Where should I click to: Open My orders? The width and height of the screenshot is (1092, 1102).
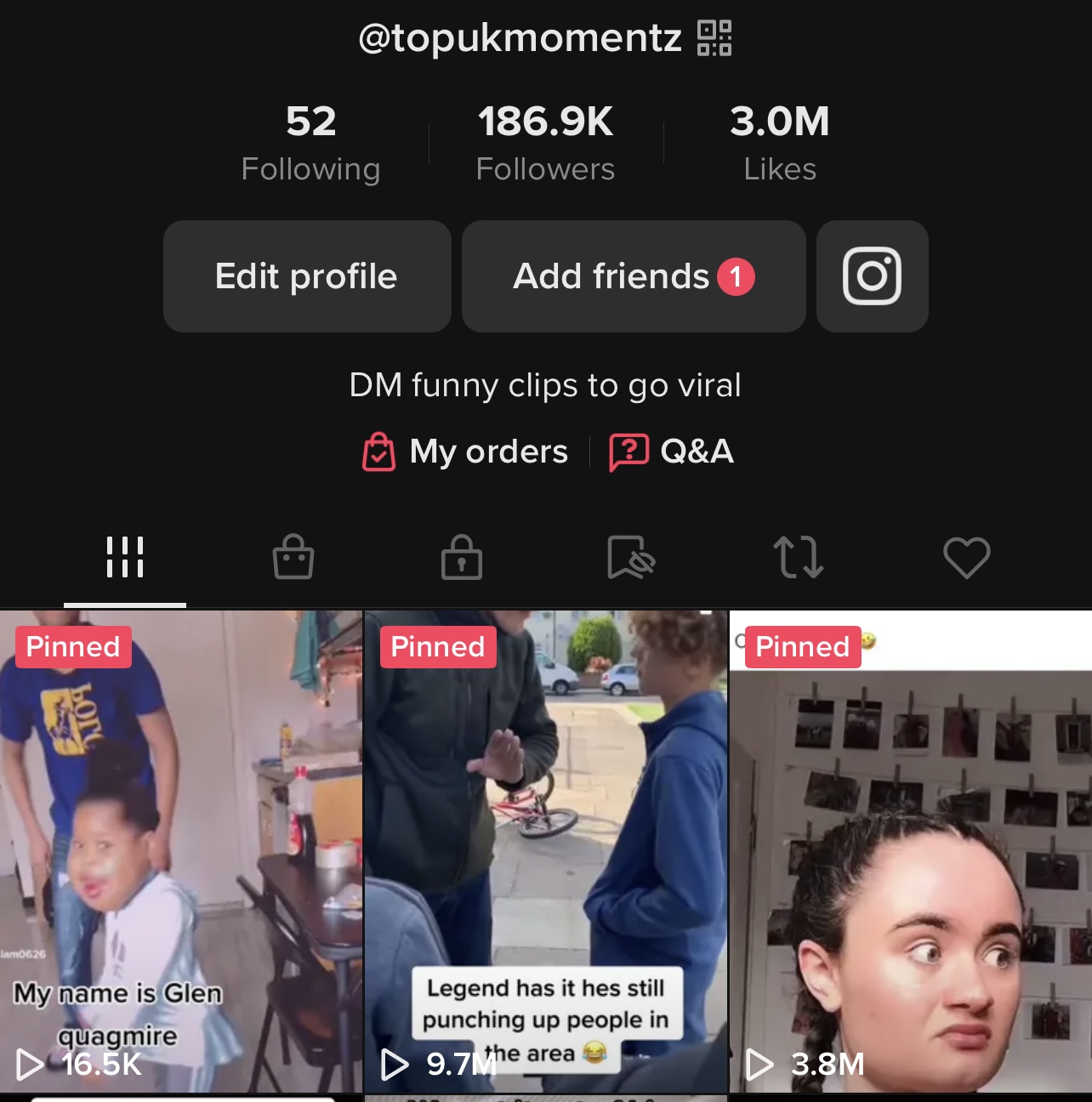pyautogui.click(x=466, y=452)
